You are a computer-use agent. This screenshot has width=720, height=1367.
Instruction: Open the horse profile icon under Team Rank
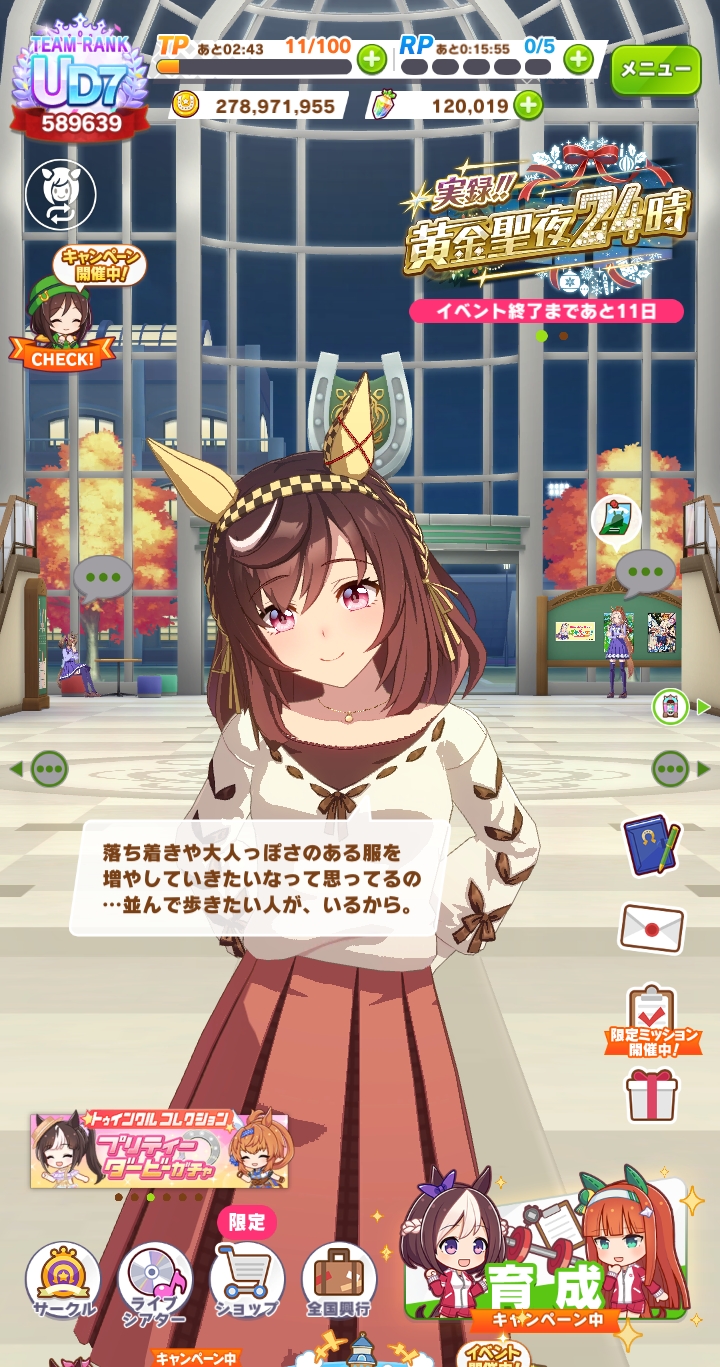point(60,194)
